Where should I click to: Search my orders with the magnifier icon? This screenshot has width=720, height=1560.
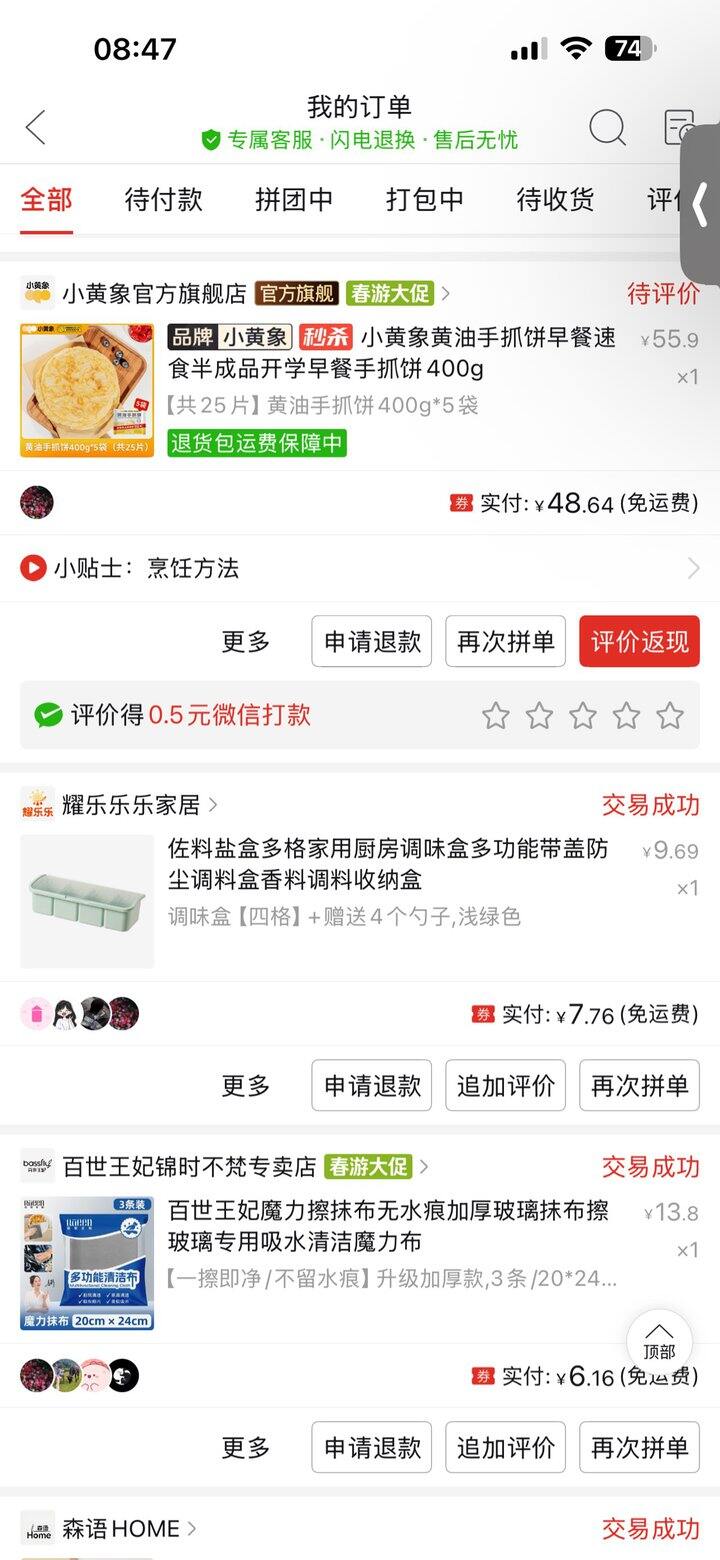[x=607, y=127]
